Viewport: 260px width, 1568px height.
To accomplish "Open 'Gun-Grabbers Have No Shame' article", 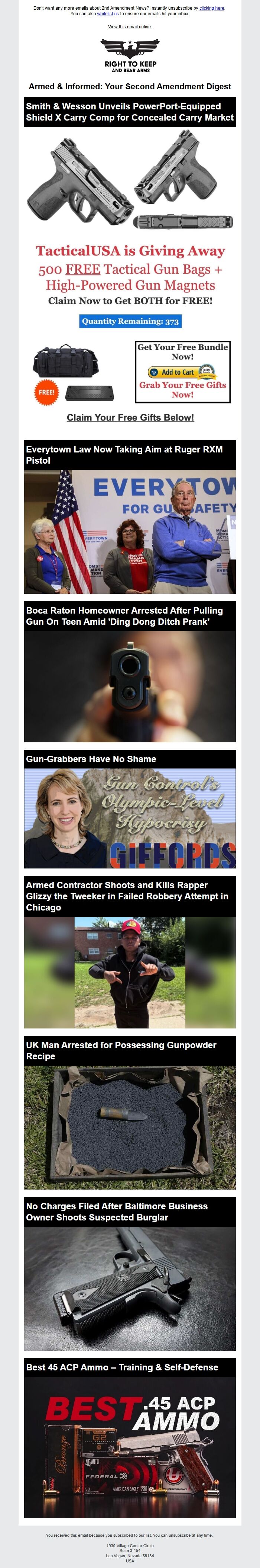I will [x=91, y=759].
